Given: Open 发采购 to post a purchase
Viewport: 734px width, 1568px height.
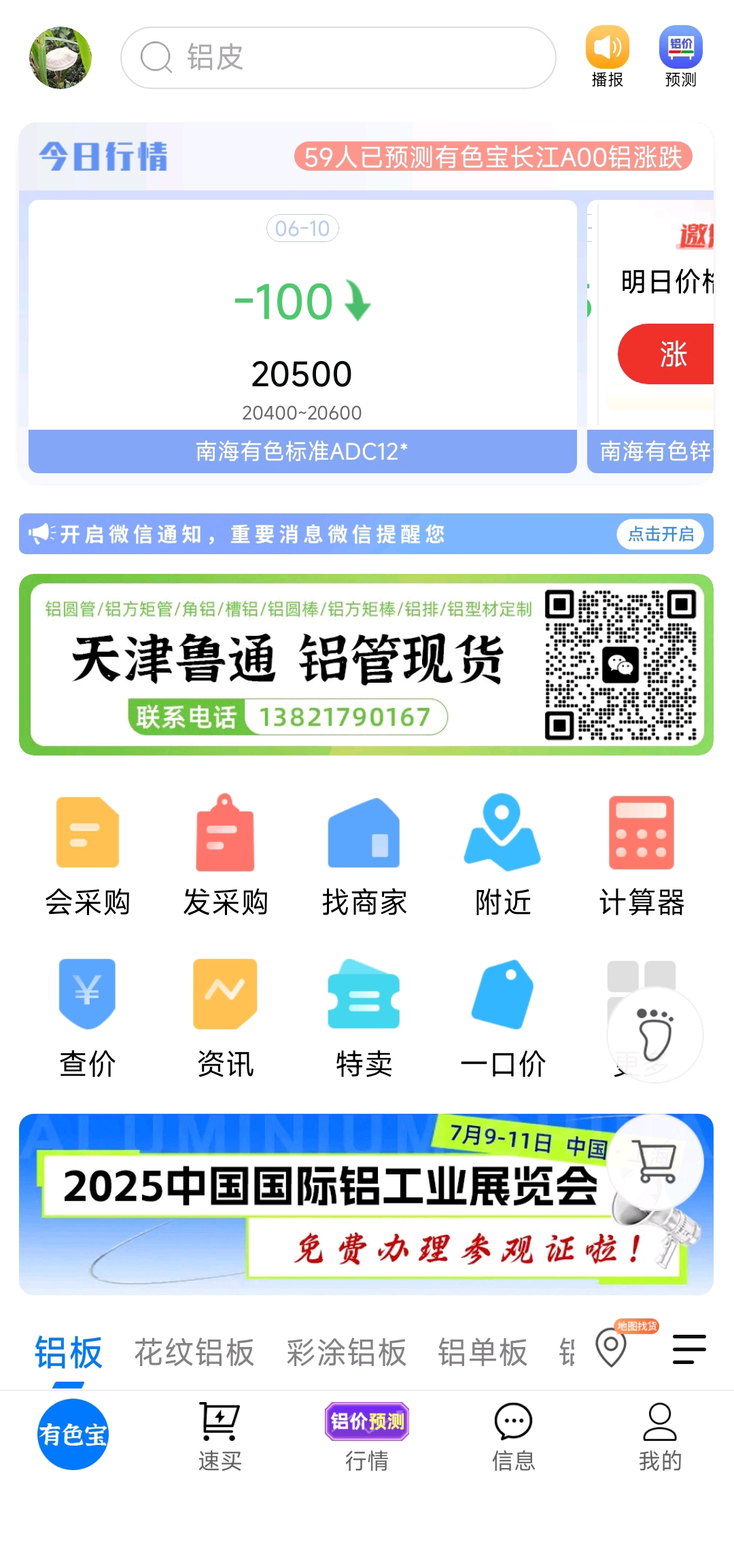Looking at the screenshot, I should [x=226, y=857].
